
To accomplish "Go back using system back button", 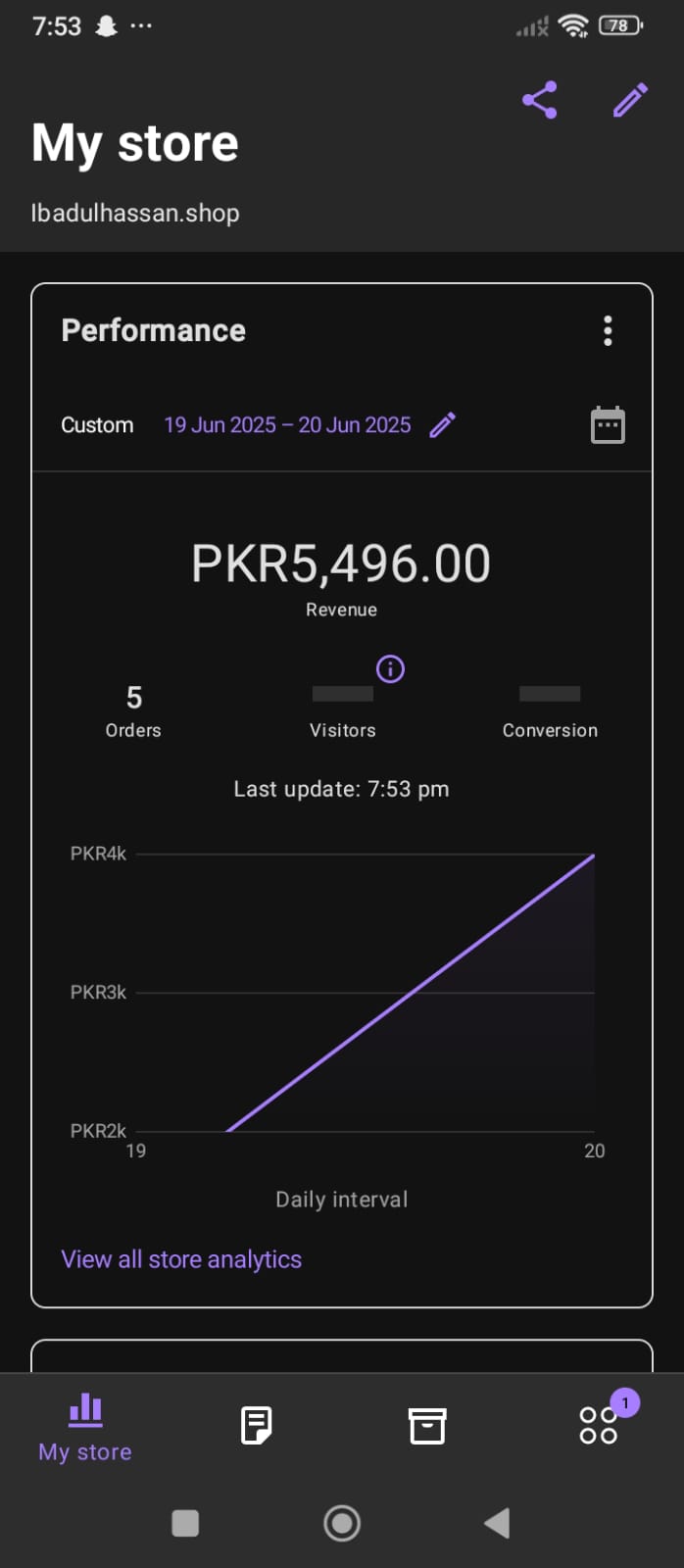I will click(x=498, y=1523).
